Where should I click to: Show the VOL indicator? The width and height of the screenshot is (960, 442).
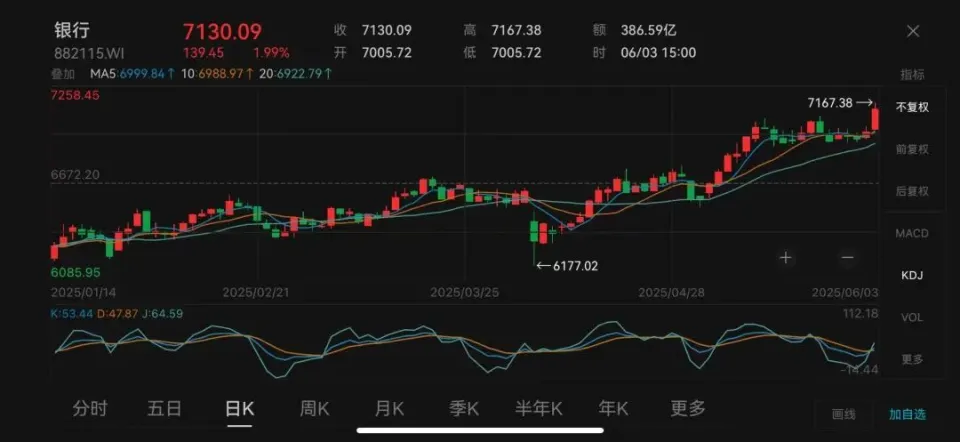(x=911, y=317)
